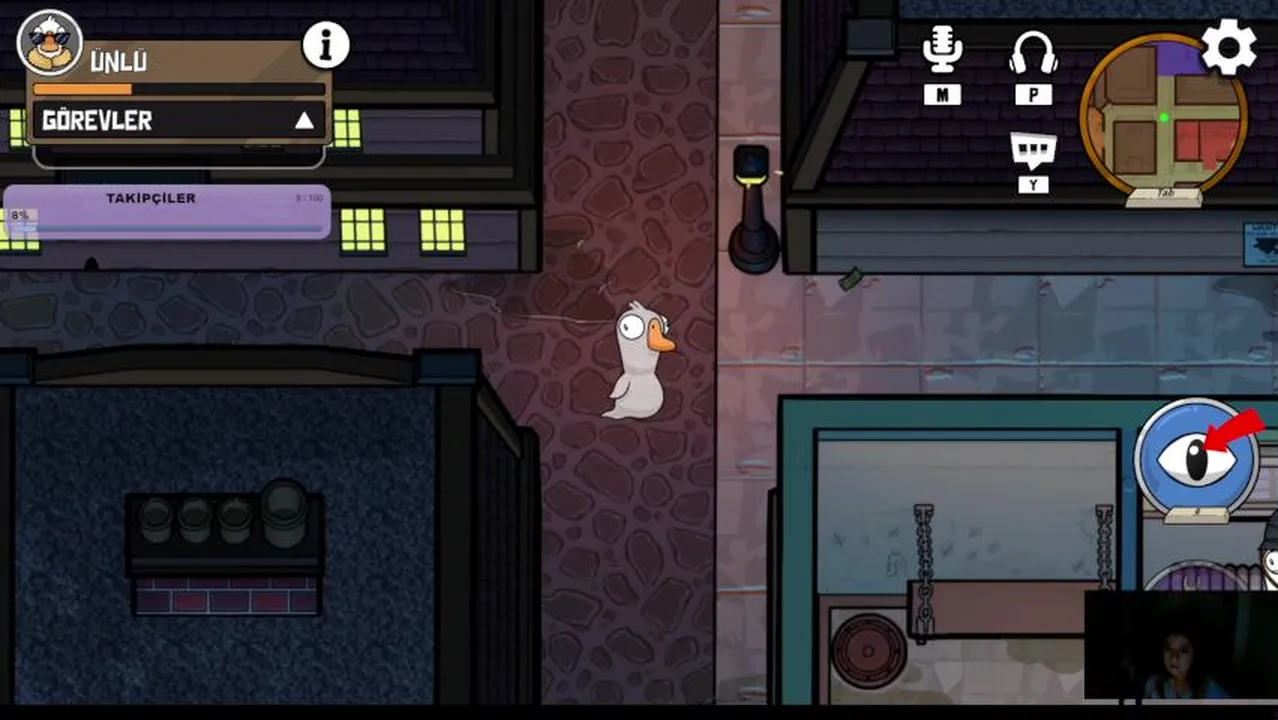Open the round minimap
The image size is (1278, 720).
[1164, 117]
